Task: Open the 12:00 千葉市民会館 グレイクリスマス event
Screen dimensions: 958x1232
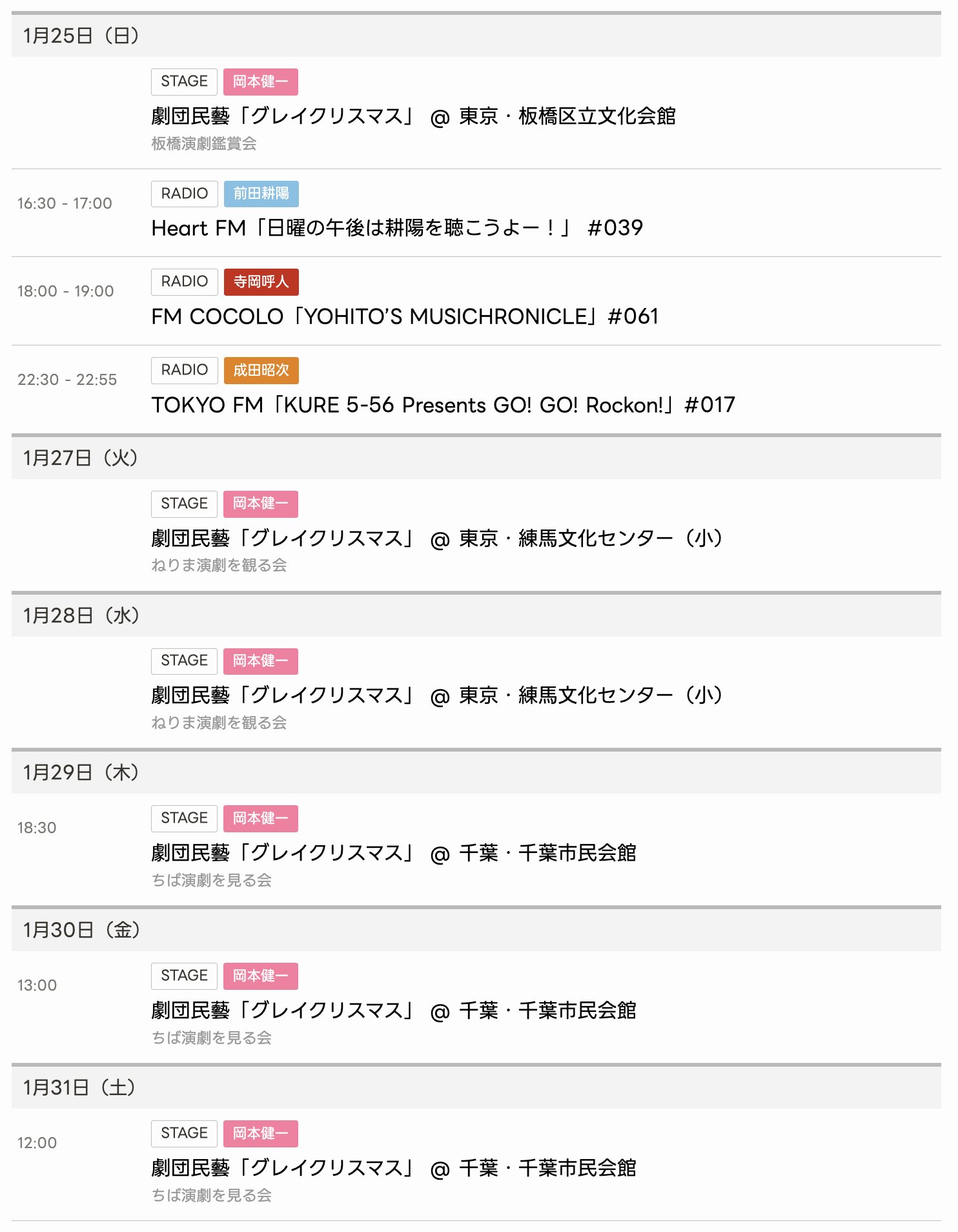Action: [394, 1168]
